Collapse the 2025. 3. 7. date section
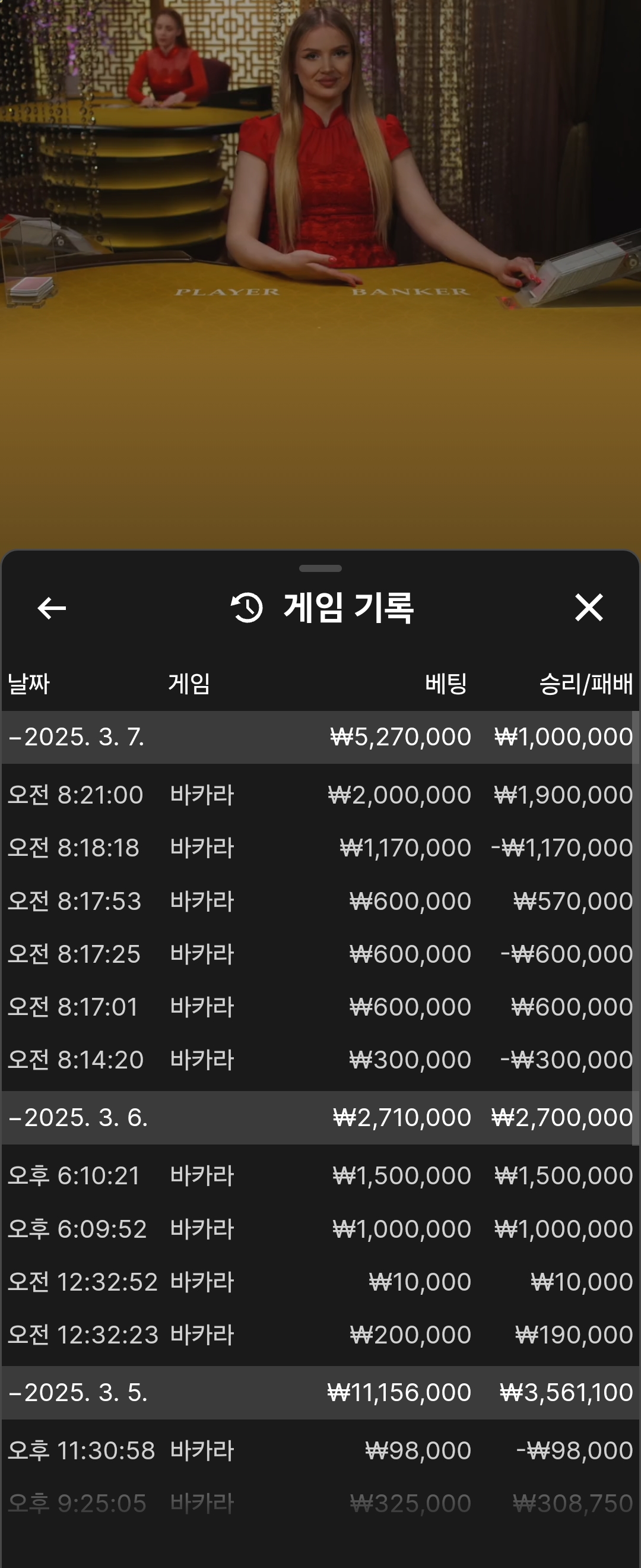The height and width of the screenshot is (1568, 641). 77,736
